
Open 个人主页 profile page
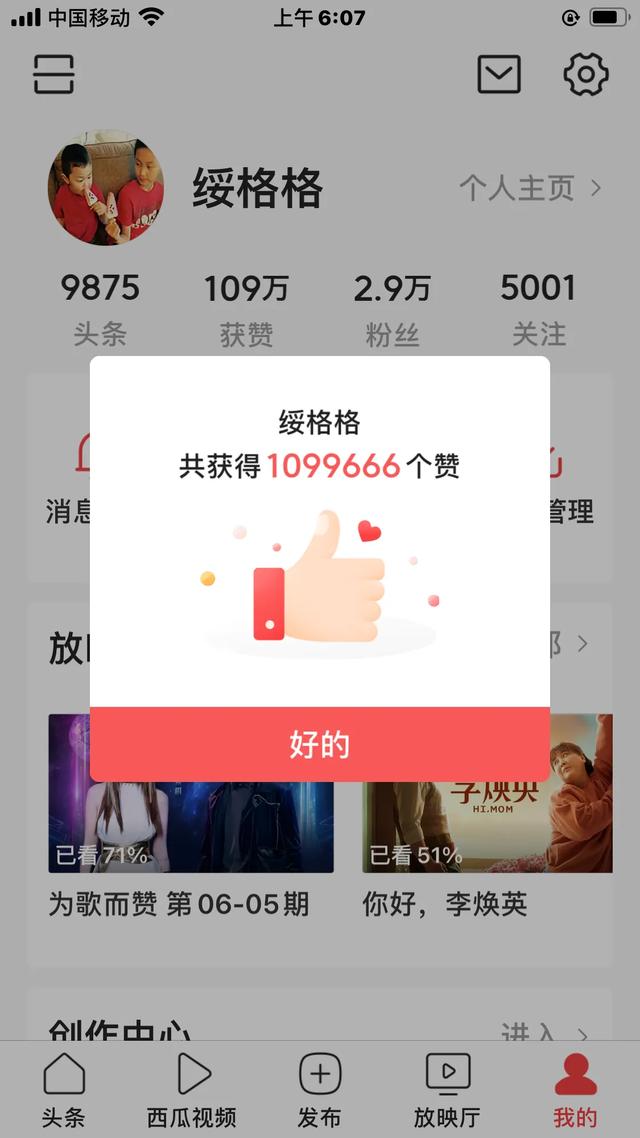pos(530,189)
